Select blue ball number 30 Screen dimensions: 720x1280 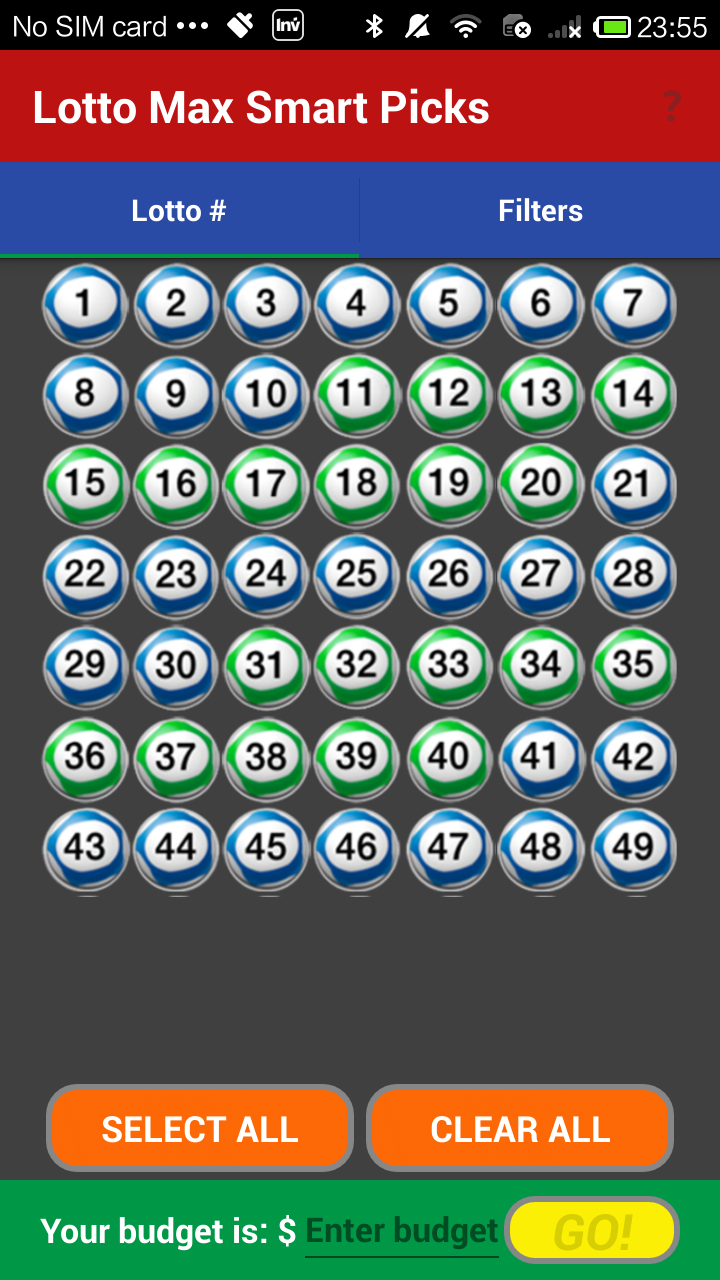[176, 666]
